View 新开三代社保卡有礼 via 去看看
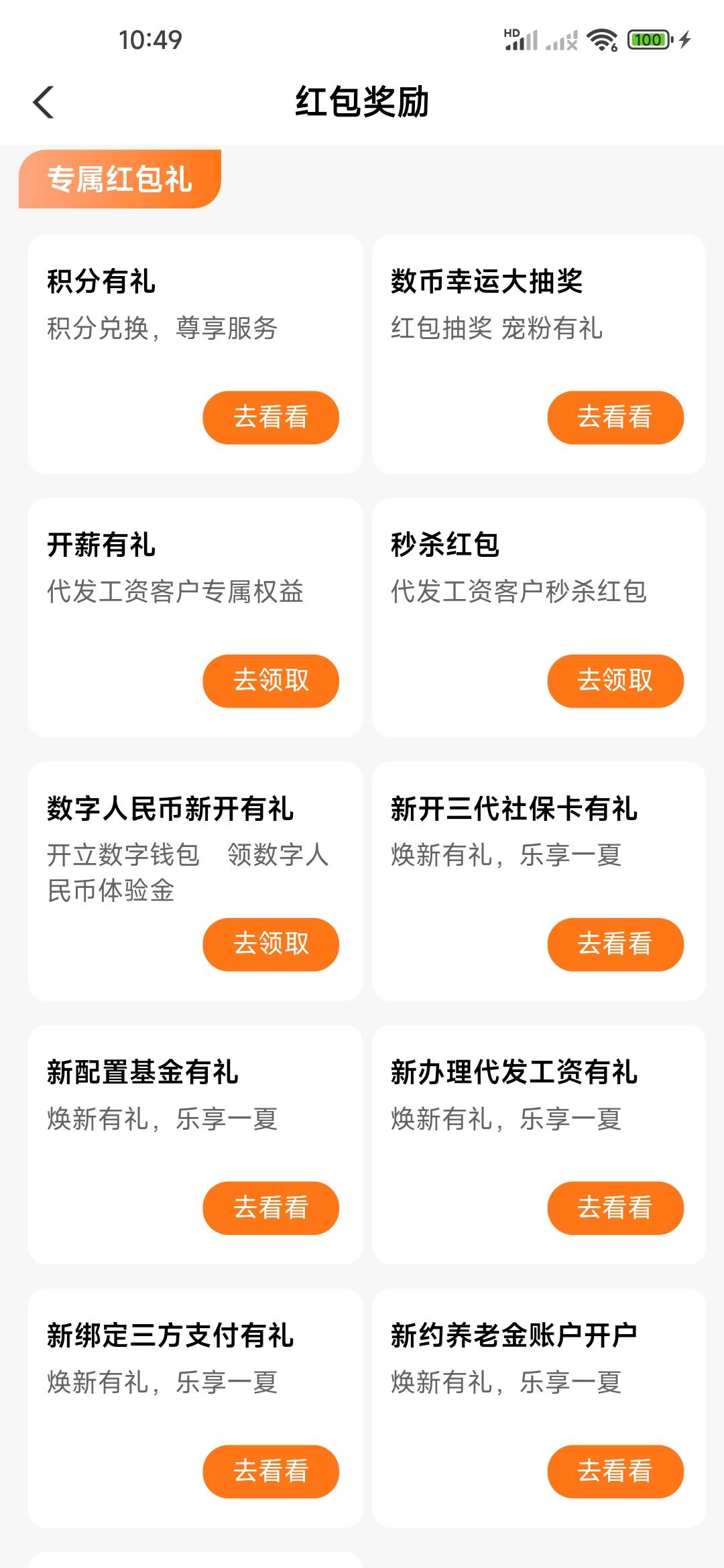This screenshot has height=1568, width=724. 615,944
